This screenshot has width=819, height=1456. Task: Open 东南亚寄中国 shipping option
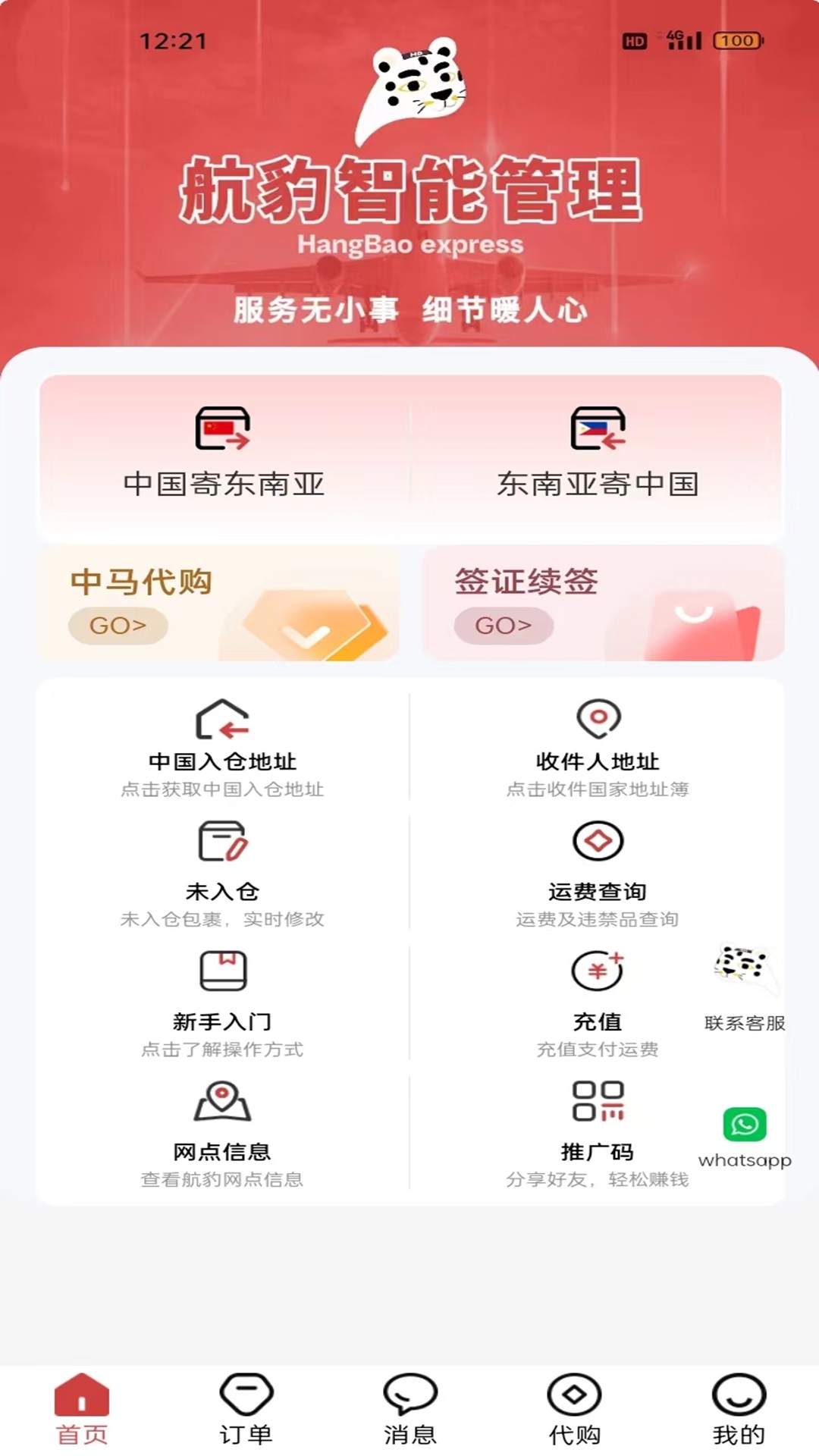coord(597,453)
